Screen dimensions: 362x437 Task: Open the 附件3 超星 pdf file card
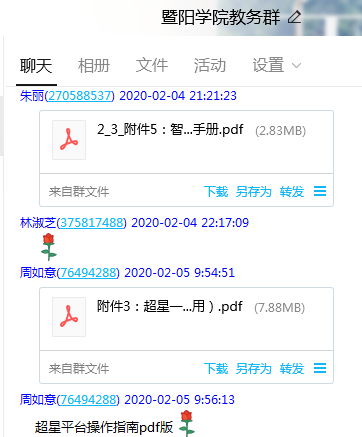click(x=186, y=319)
